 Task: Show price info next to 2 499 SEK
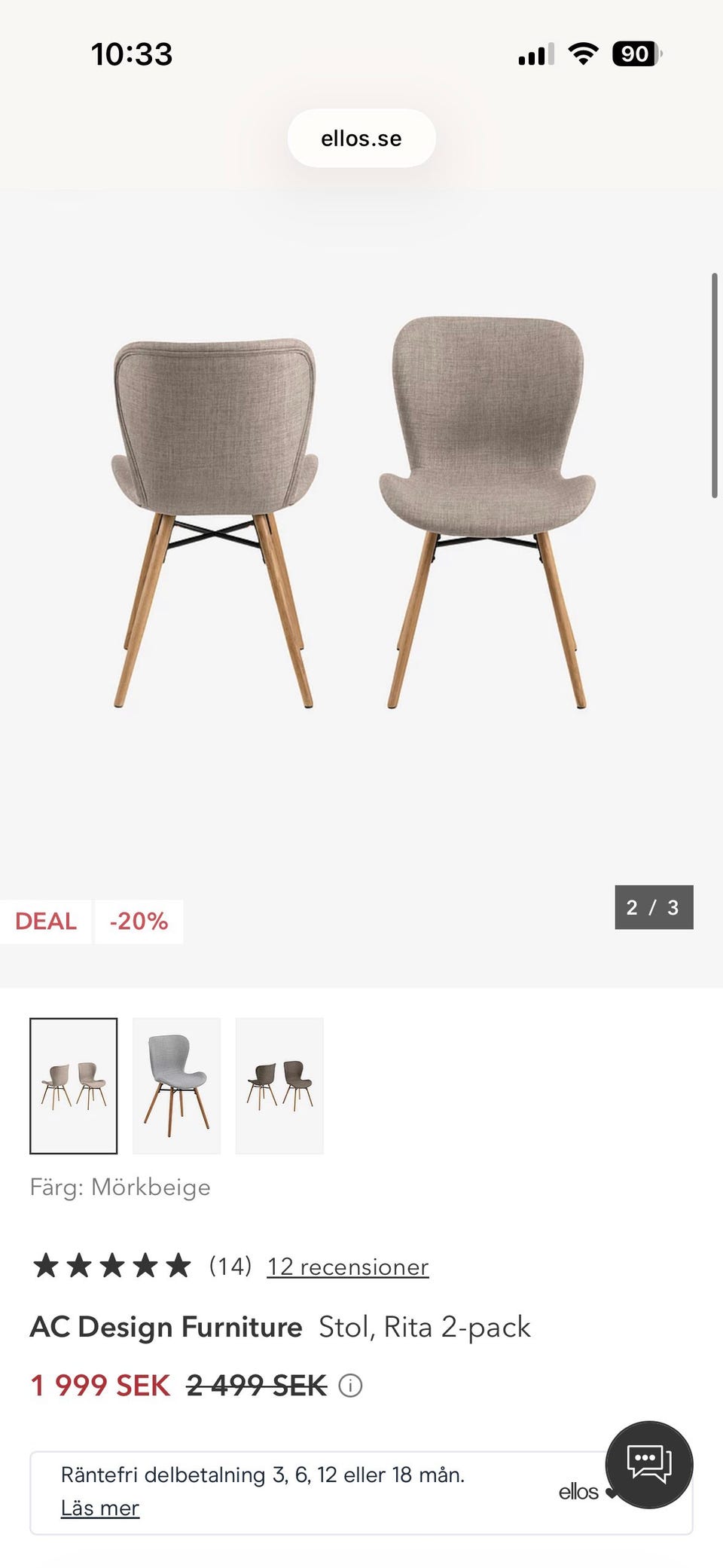350,1385
